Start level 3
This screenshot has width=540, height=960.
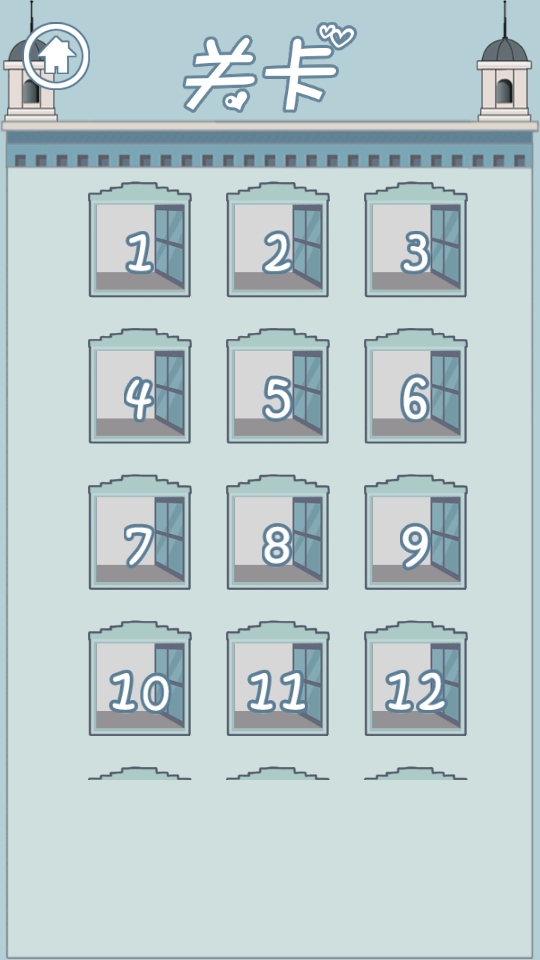pos(416,239)
